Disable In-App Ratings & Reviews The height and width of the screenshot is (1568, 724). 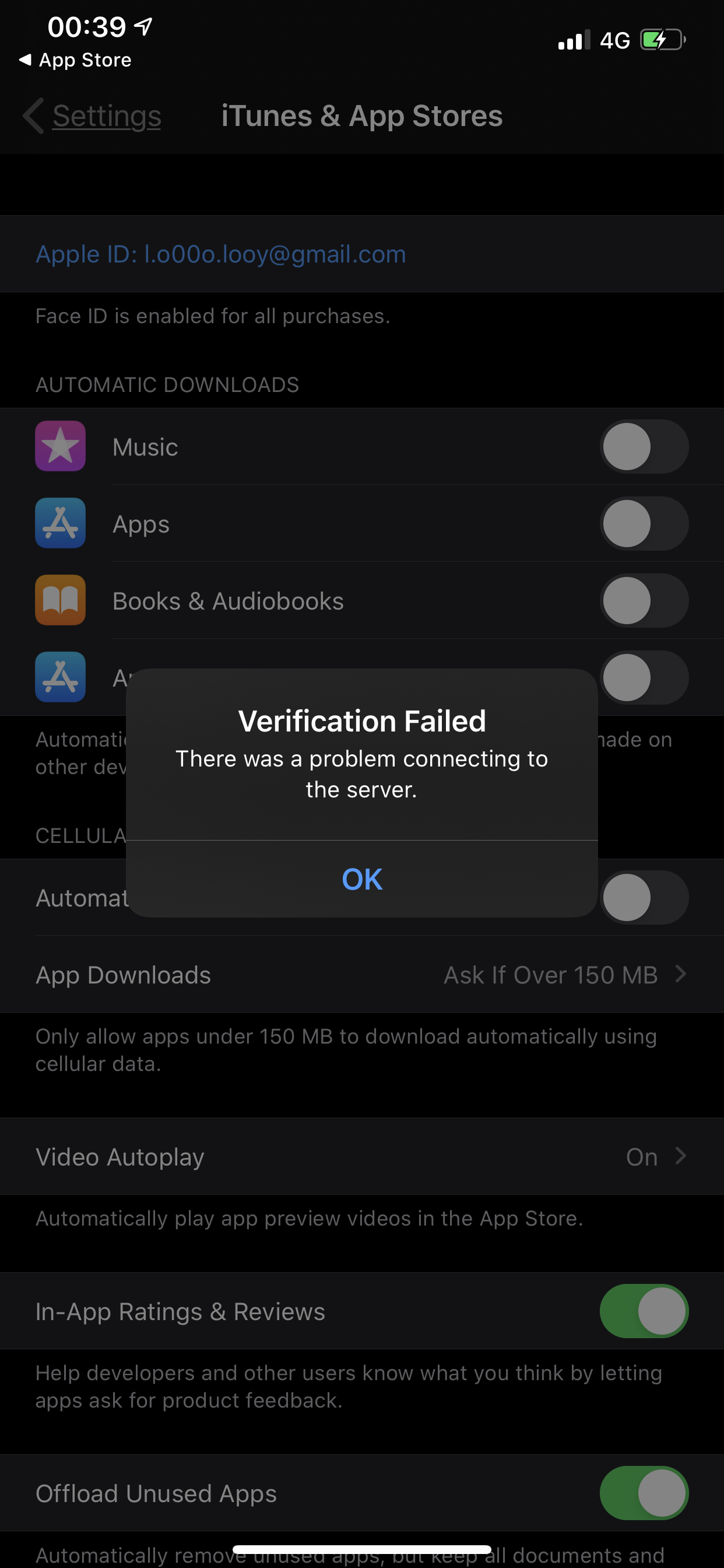(x=644, y=1311)
